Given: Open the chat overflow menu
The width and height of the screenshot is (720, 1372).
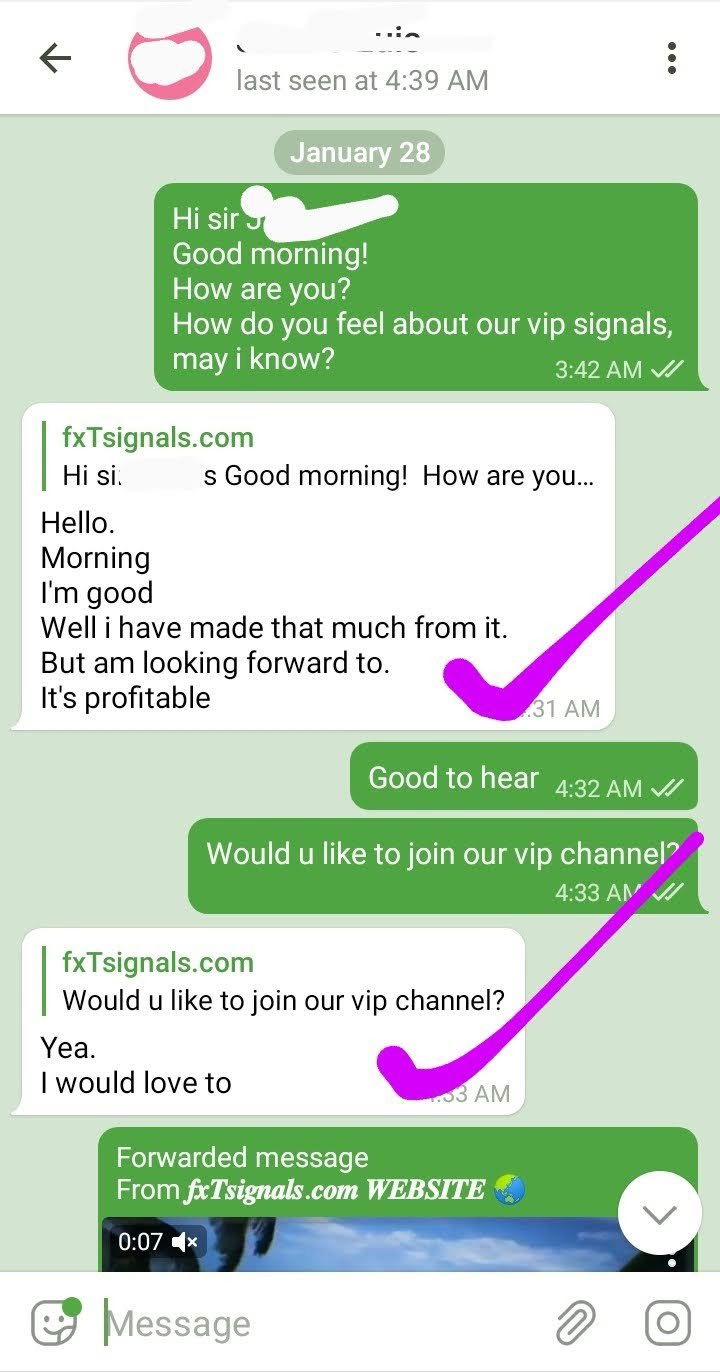Looking at the screenshot, I should [x=672, y=58].
